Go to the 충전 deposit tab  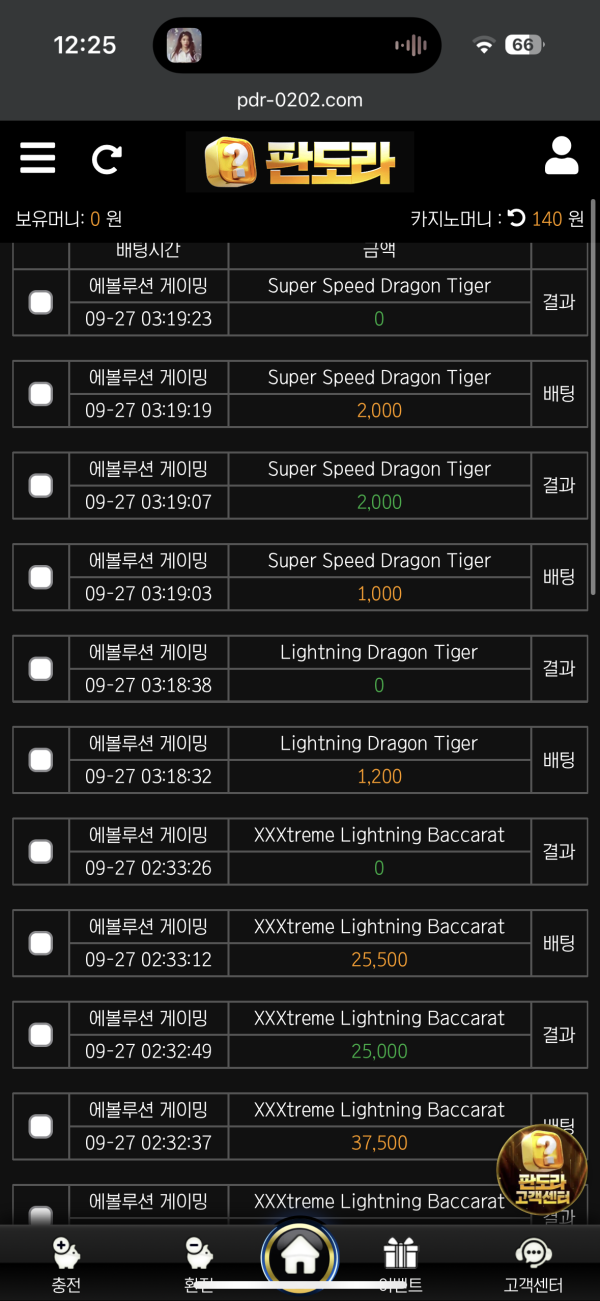click(65, 1265)
